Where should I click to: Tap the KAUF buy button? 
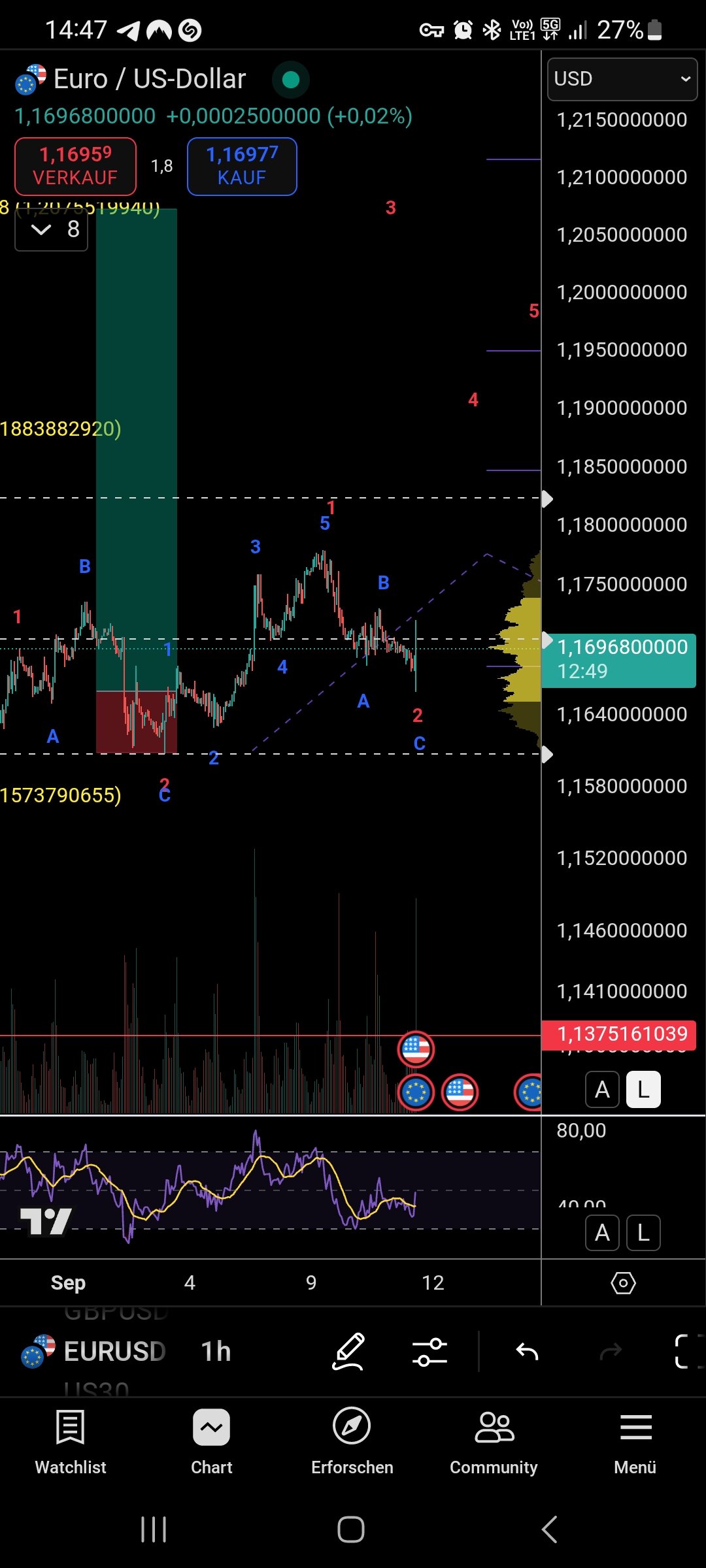pyautogui.click(x=242, y=166)
